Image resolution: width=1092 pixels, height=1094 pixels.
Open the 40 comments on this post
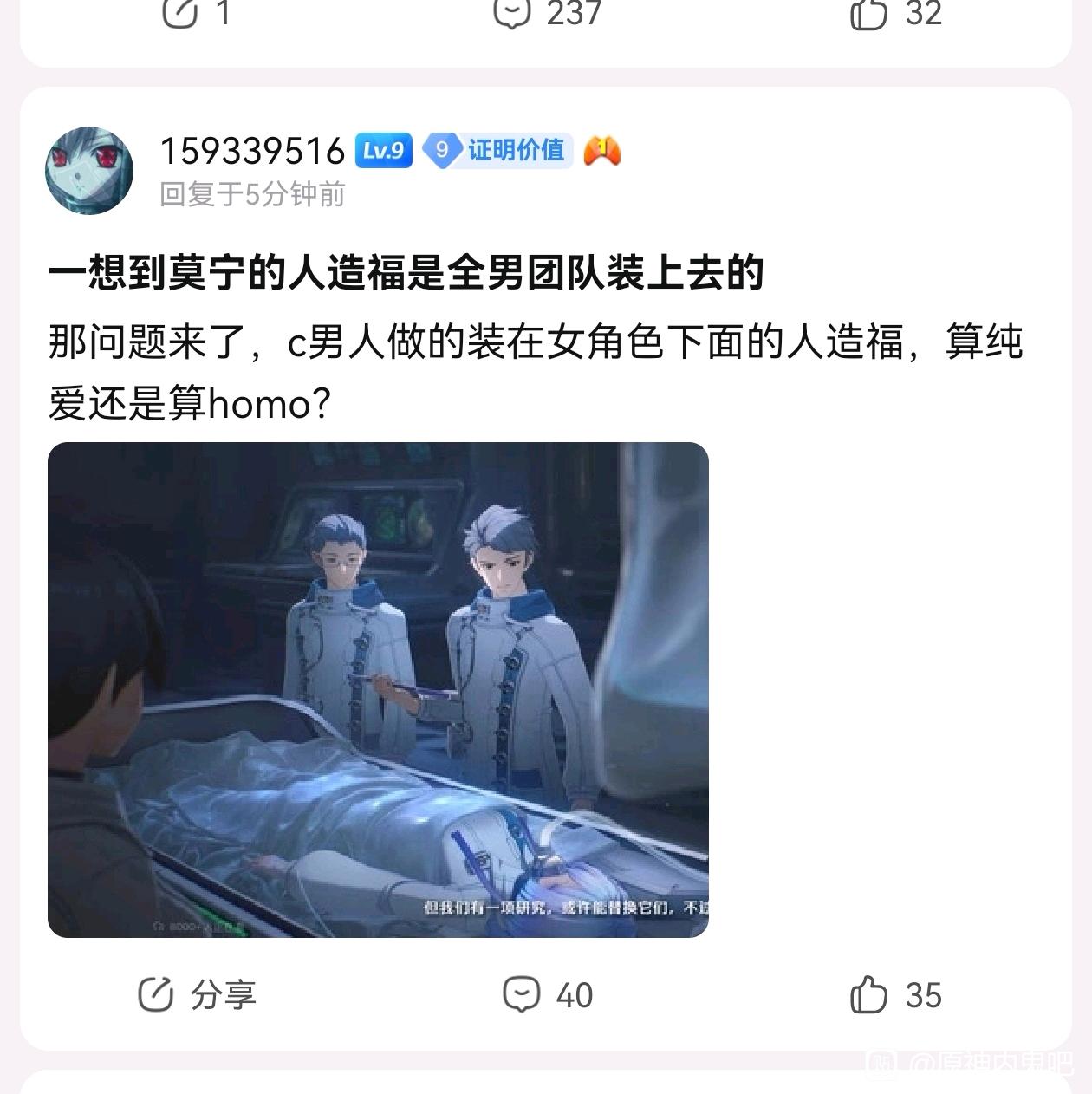[x=548, y=995]
